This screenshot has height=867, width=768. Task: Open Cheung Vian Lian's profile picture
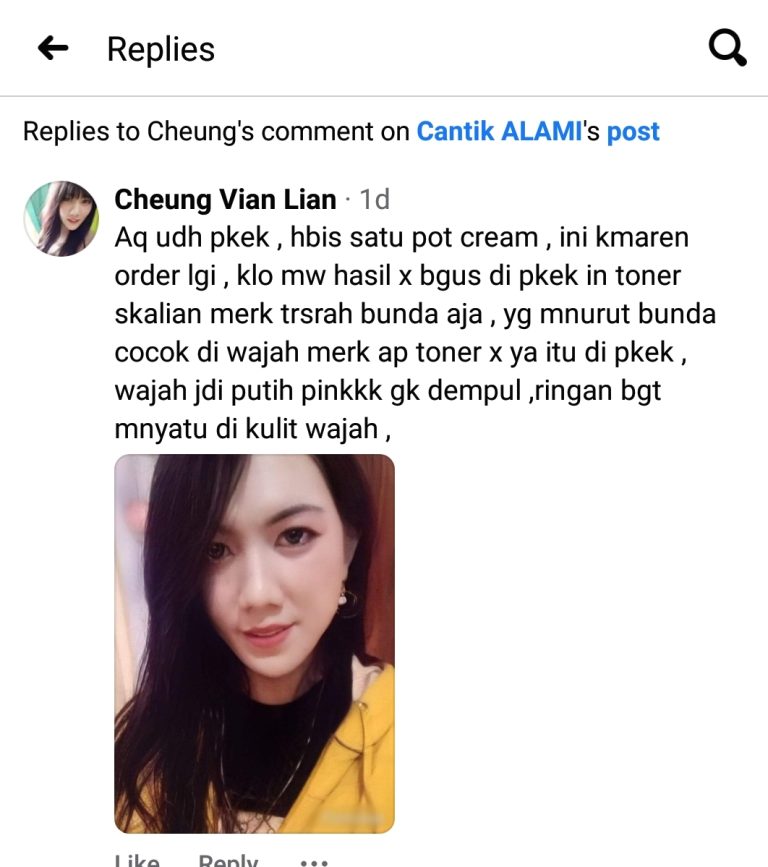point(61,219)
